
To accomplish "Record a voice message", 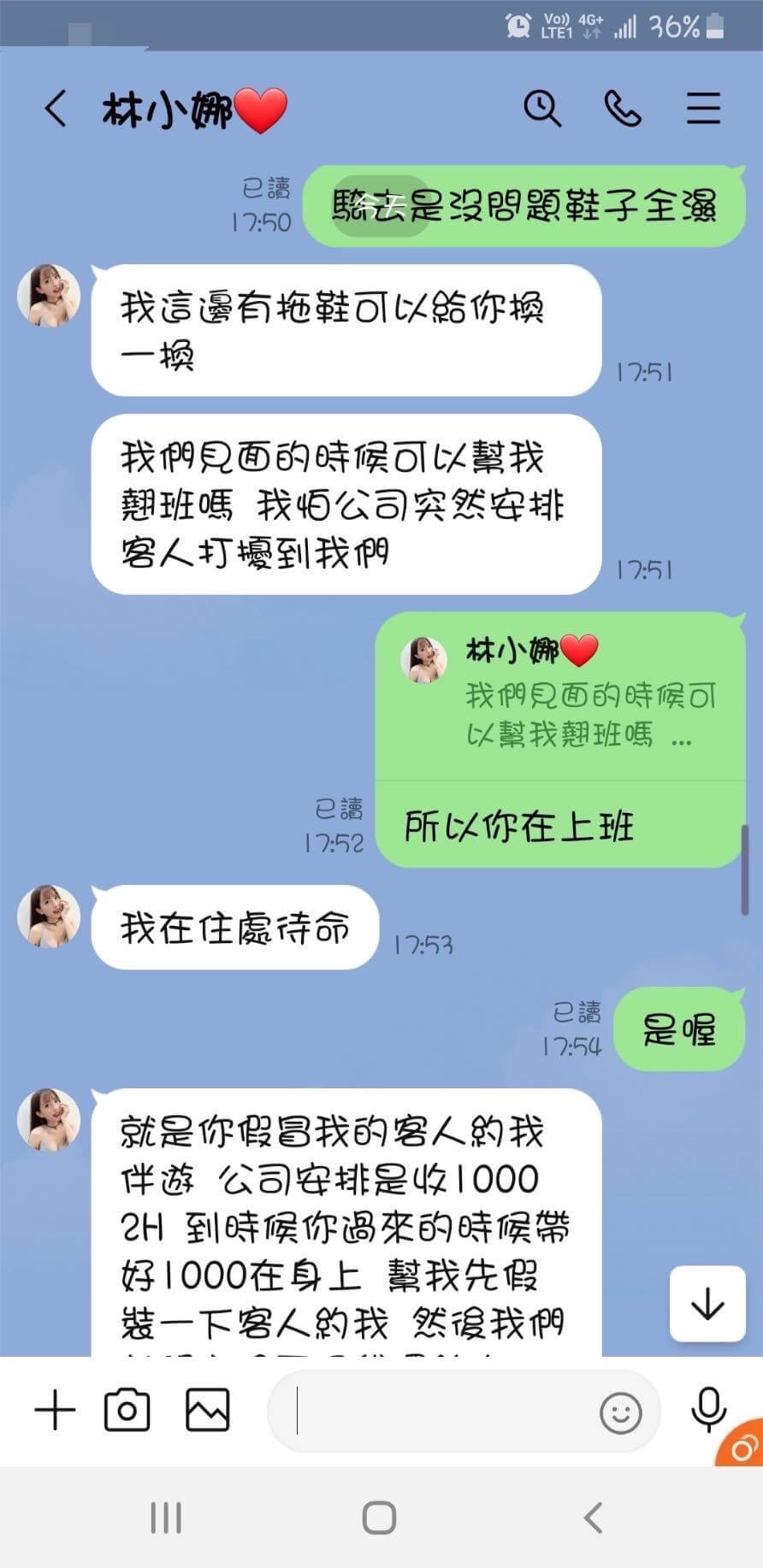I will 708,1410.
